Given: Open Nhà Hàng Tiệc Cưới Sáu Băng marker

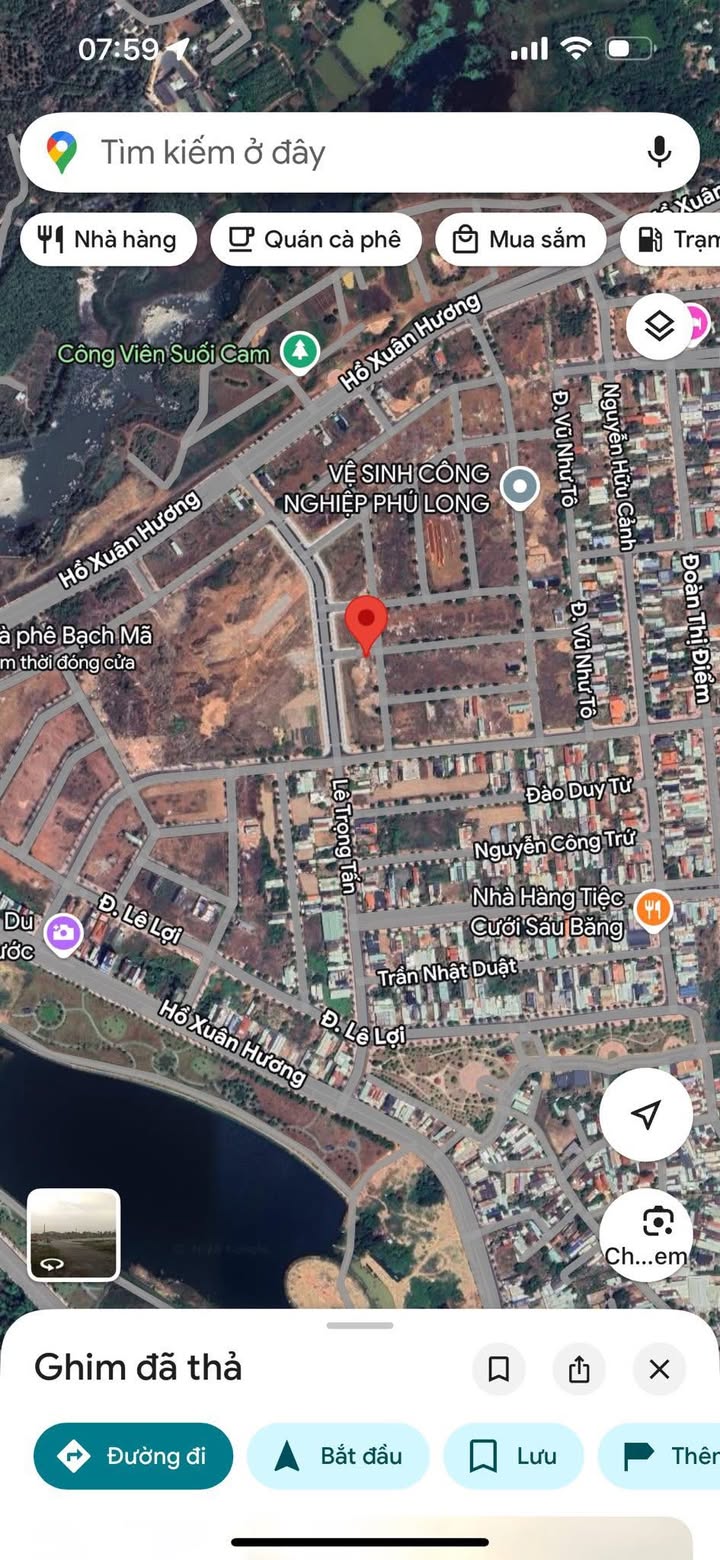Looking at the screenshot, I should [652, 909].
